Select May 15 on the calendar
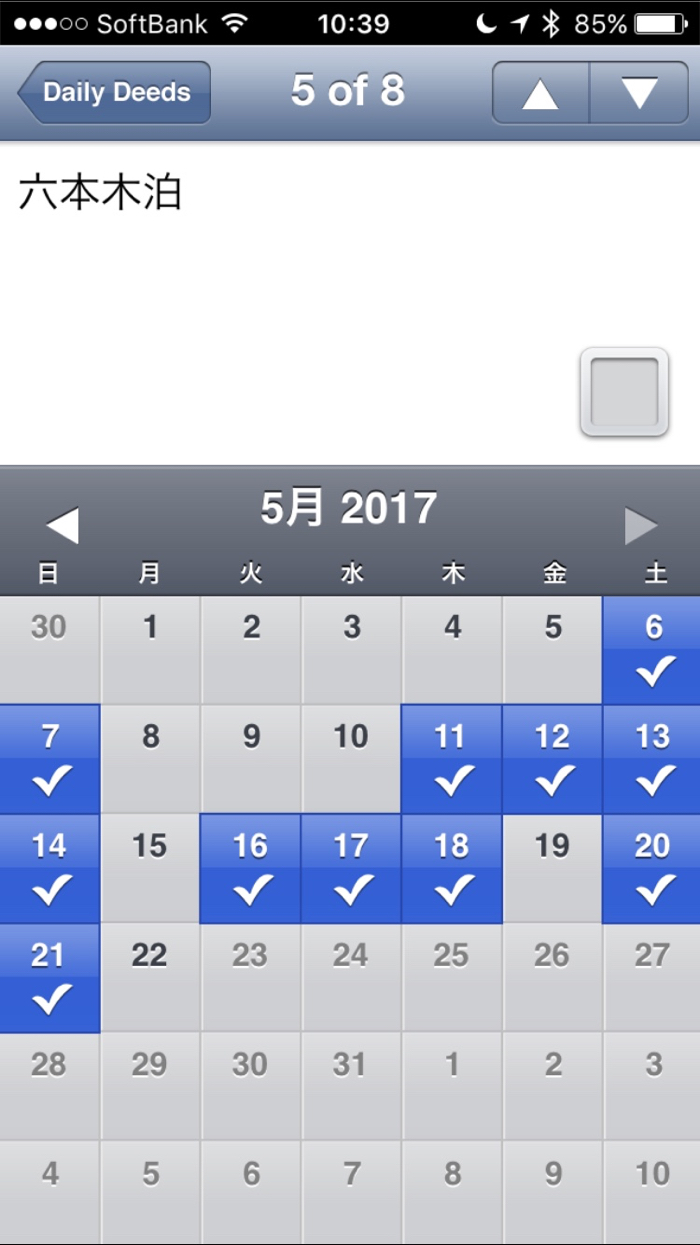This screenshot has height=1245, width=700. (150, 867)
